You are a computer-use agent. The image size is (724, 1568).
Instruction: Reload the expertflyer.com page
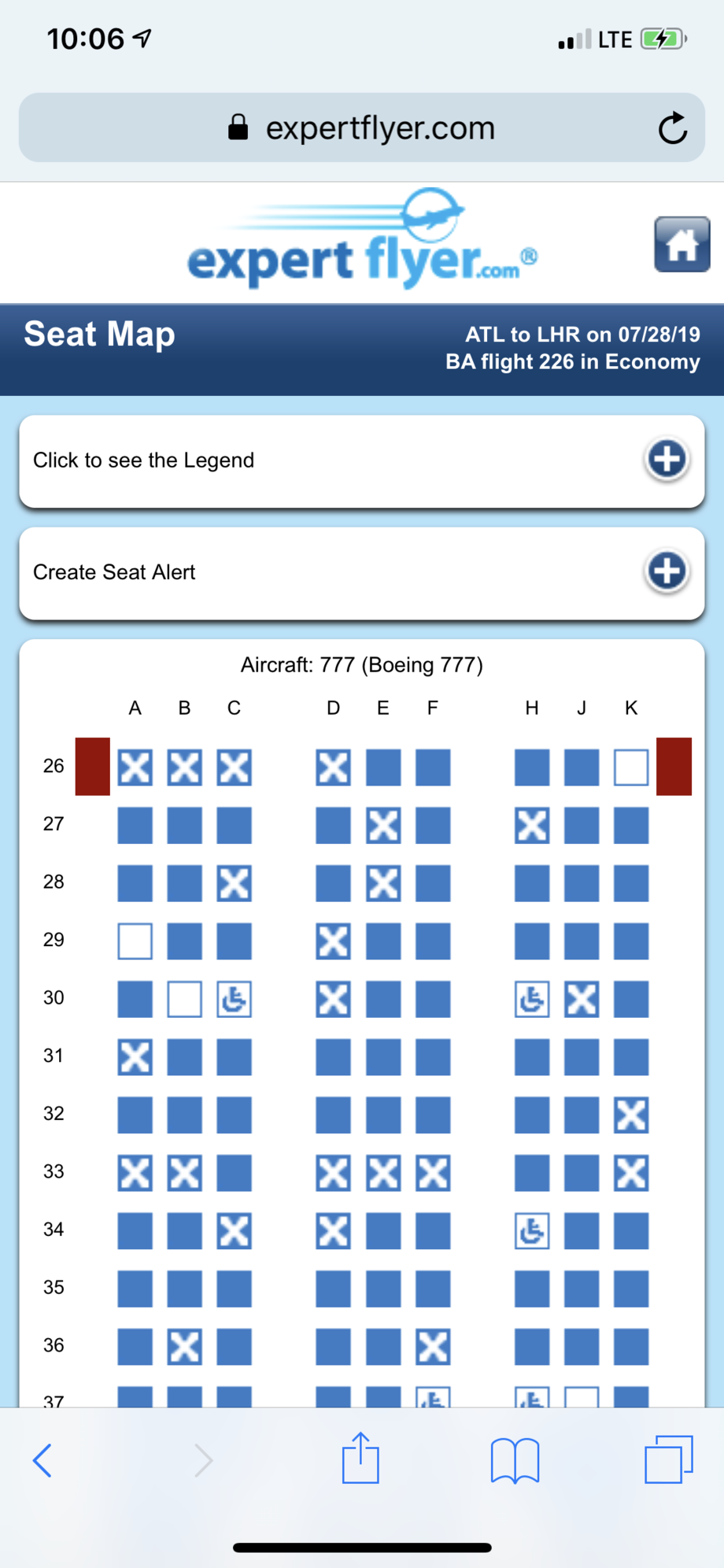pos(673,128)
